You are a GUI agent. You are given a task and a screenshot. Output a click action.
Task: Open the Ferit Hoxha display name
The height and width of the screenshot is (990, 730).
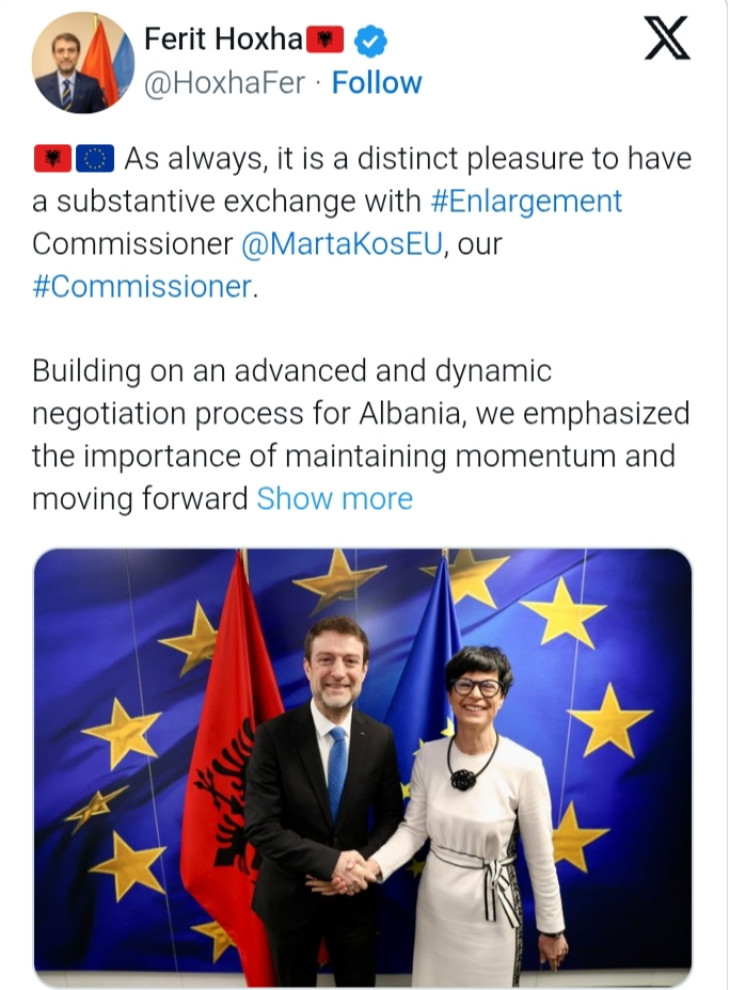coord(223,39)
